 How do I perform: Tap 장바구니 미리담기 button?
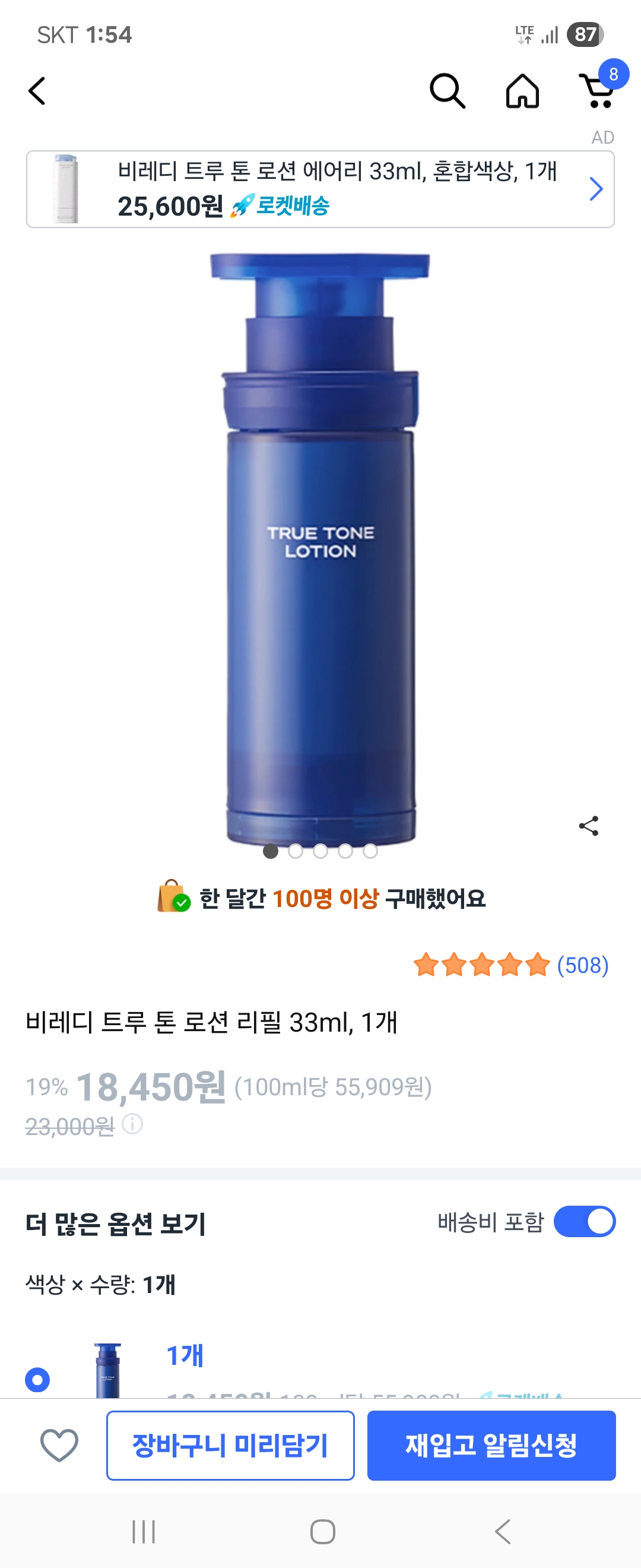[230, 1445]
